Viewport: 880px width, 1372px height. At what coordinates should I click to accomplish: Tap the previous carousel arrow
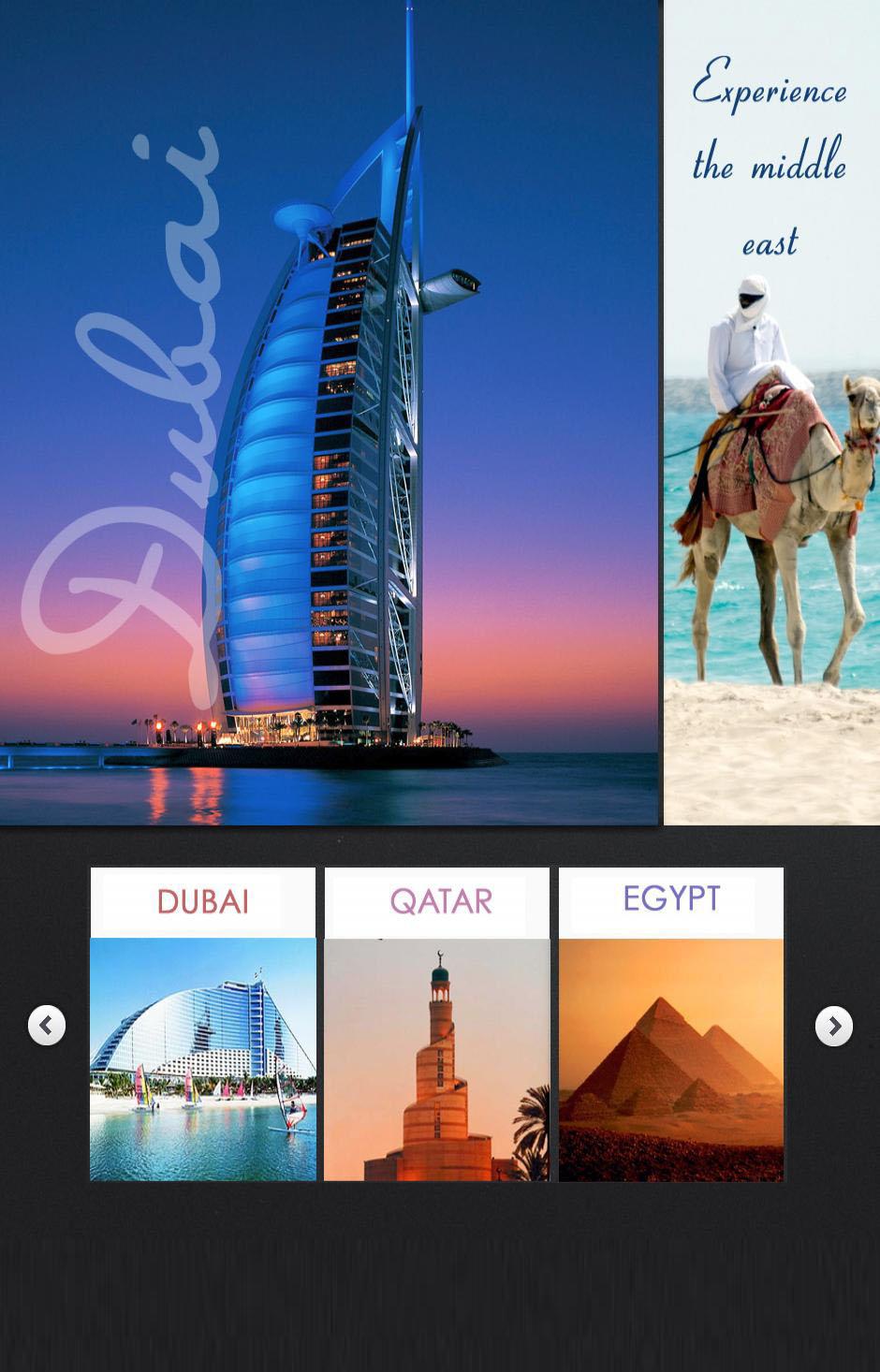[47, 1025]
